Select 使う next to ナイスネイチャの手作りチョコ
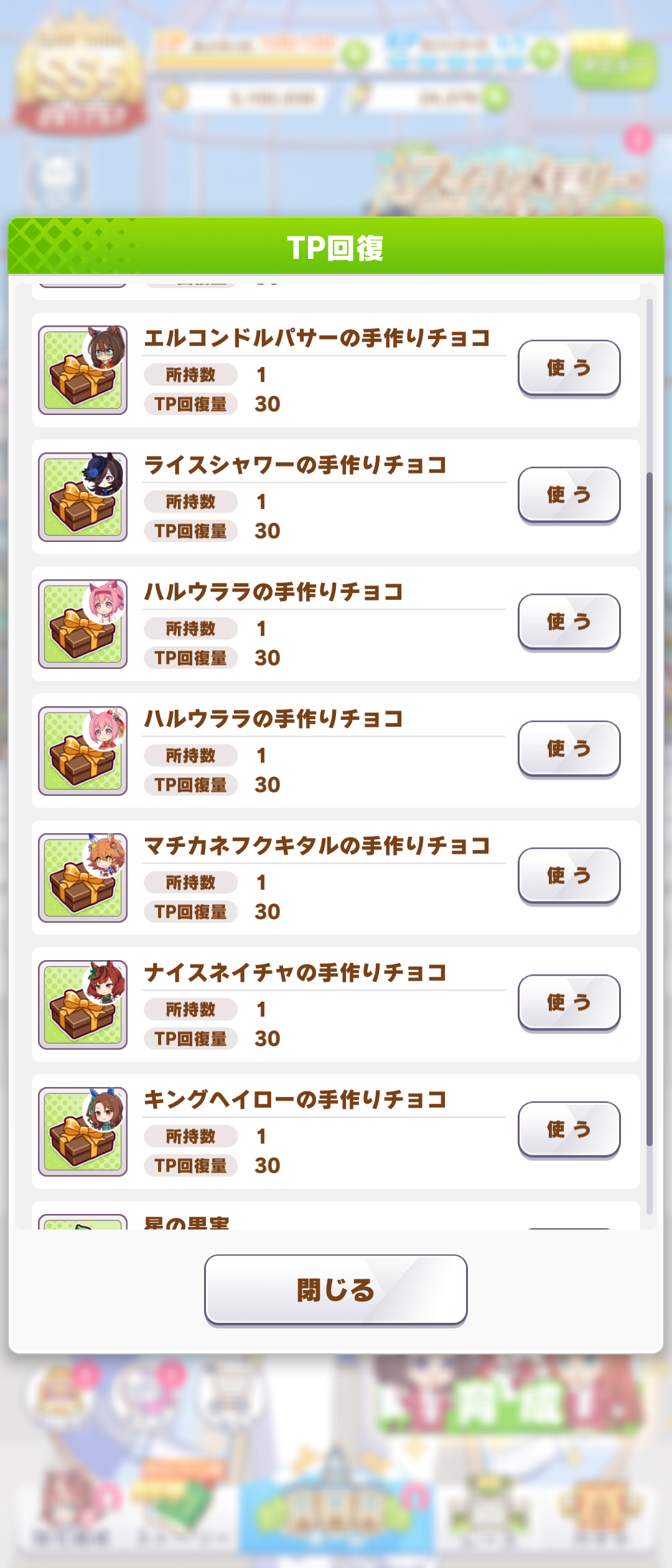This screenshot has width=672, height=1568. pos(569,1002)
